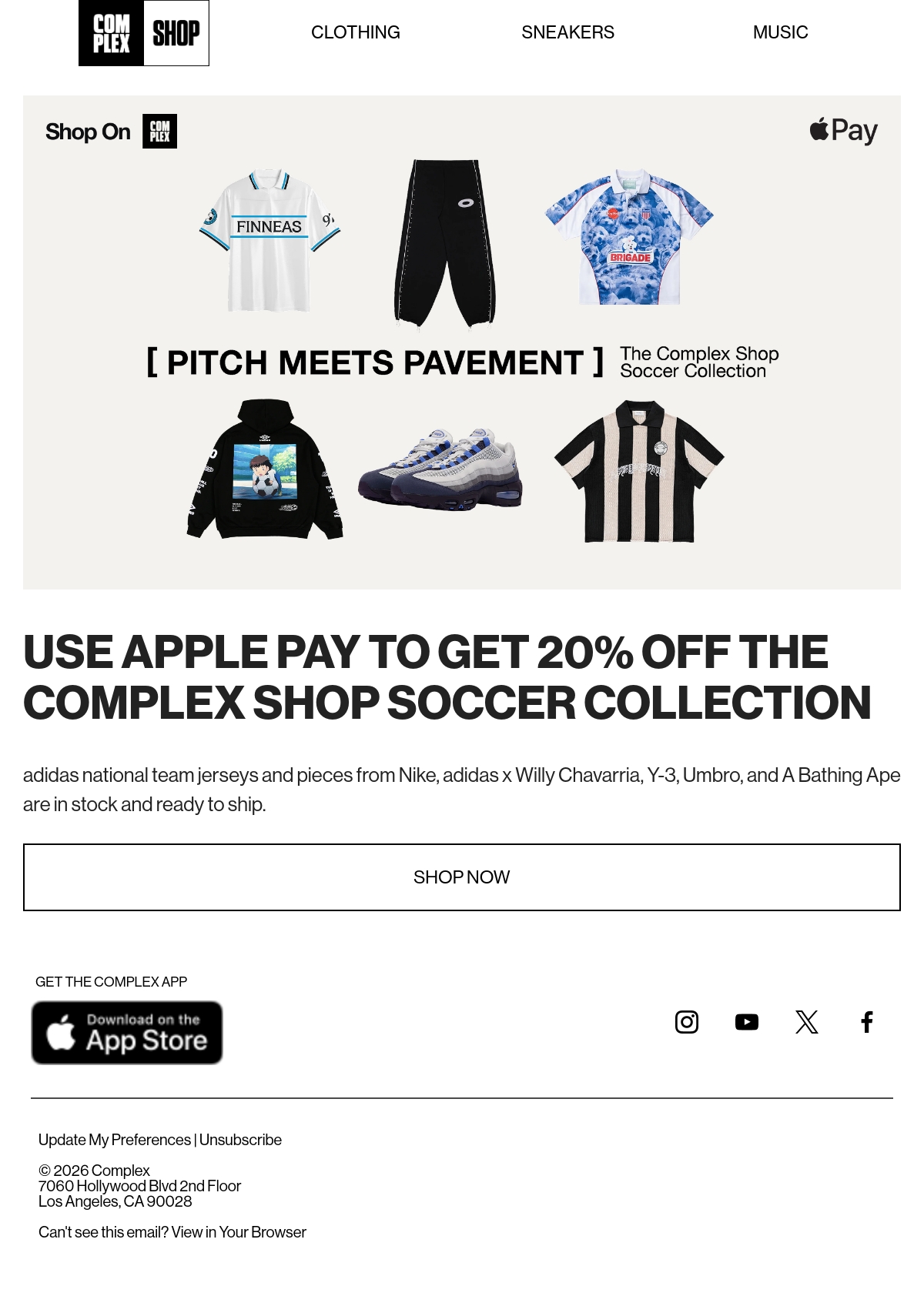Visit the Music section
924x1316 pixels.
pos(781,32)
